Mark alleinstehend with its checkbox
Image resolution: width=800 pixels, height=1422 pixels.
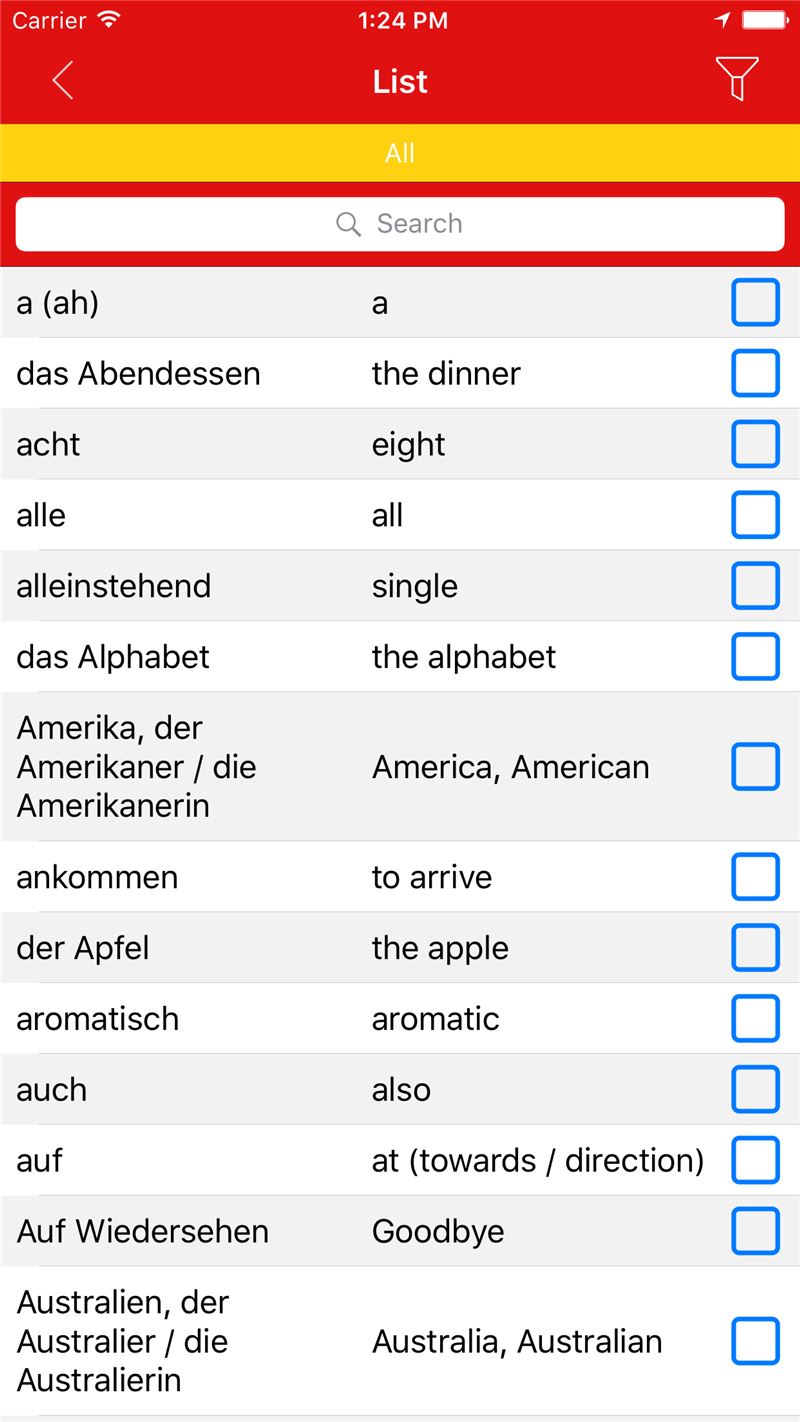pos(756,586)
